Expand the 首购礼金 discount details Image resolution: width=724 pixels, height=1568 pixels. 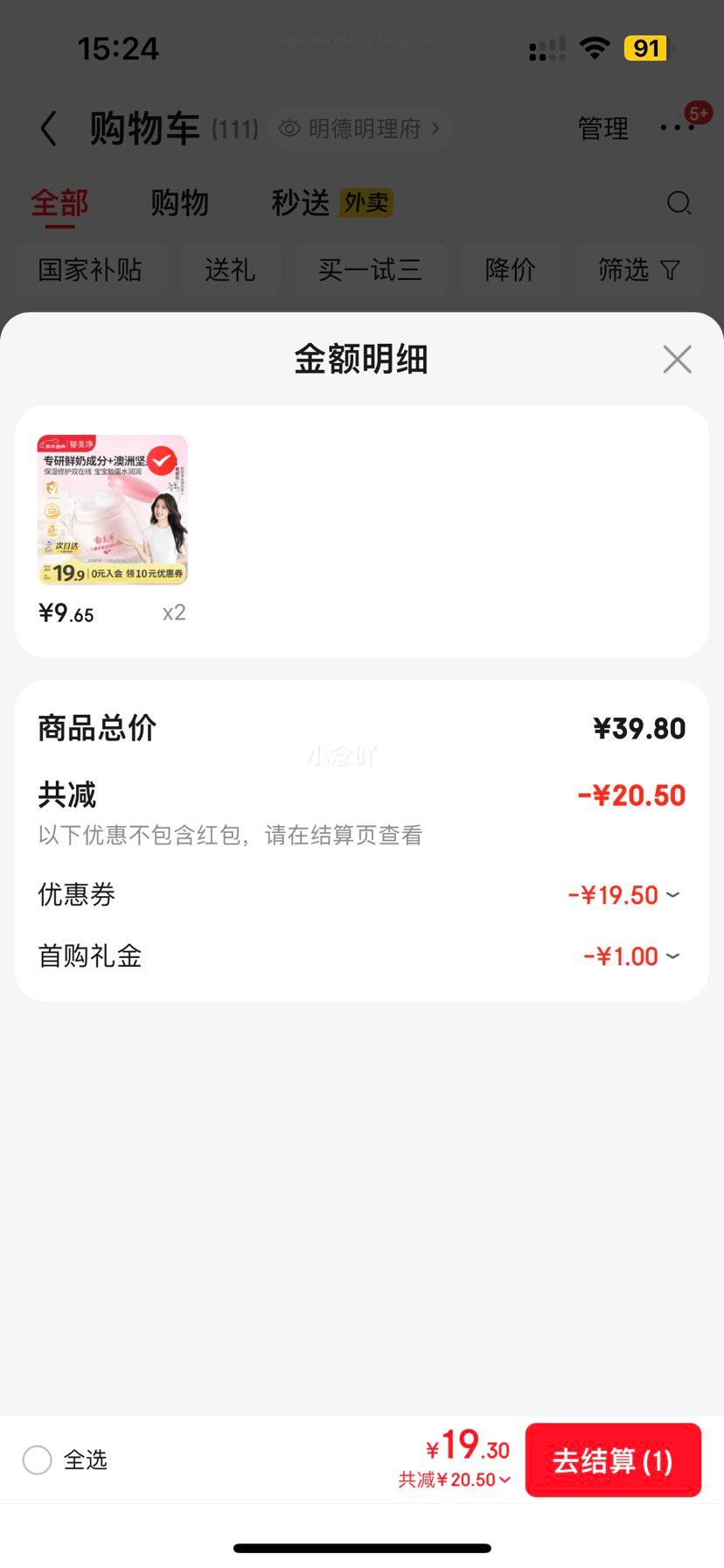[671, 955]
